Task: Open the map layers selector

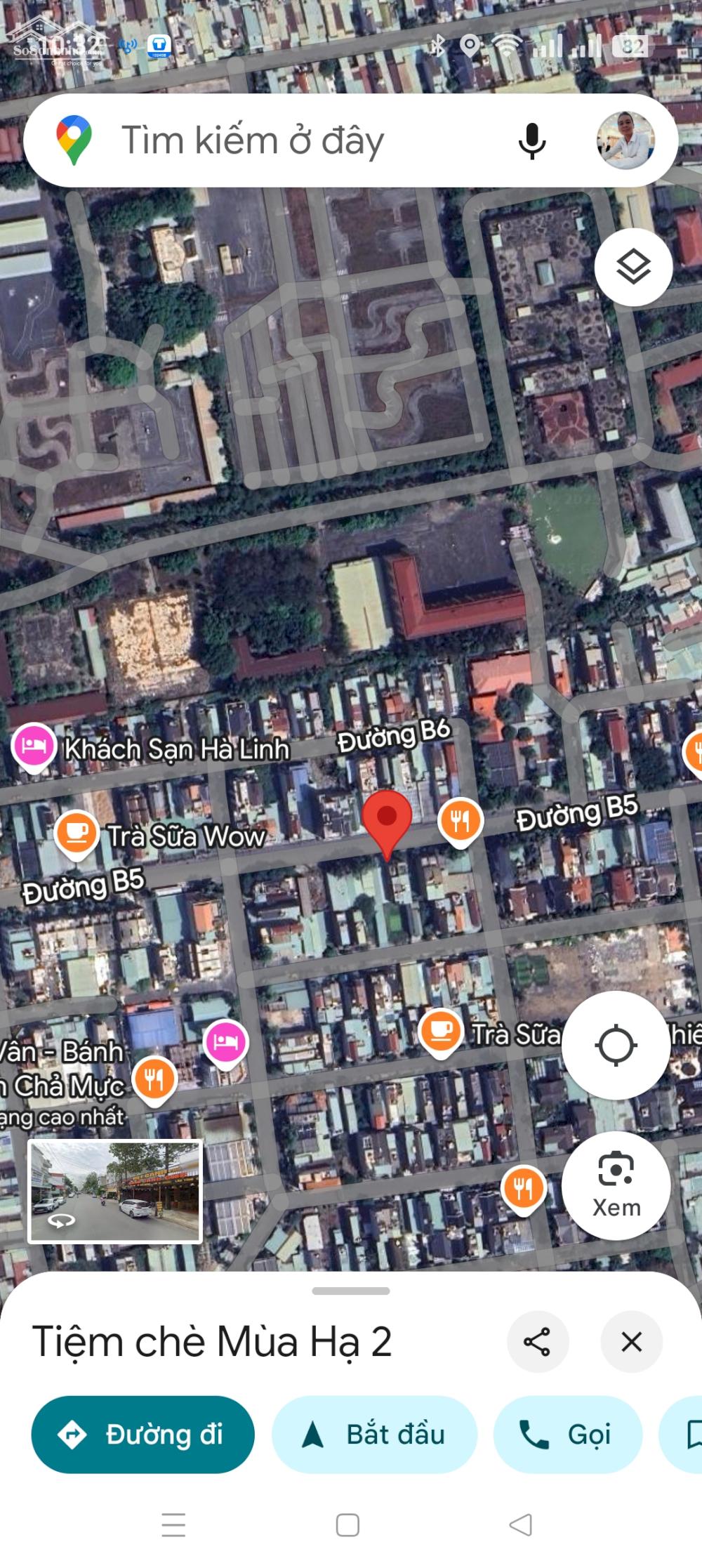Action: (633, 268)
